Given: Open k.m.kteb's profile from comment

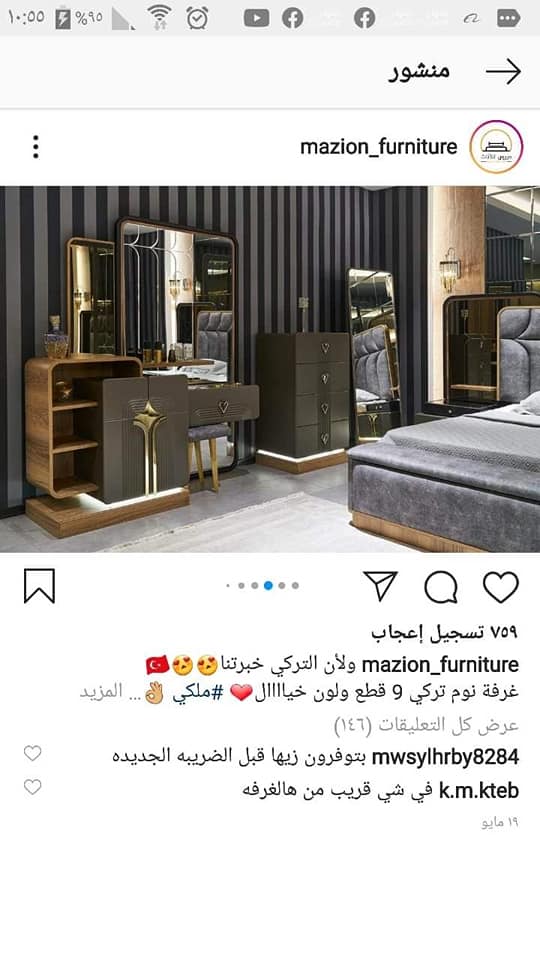Looking at the screenshot, I should 479,790.
